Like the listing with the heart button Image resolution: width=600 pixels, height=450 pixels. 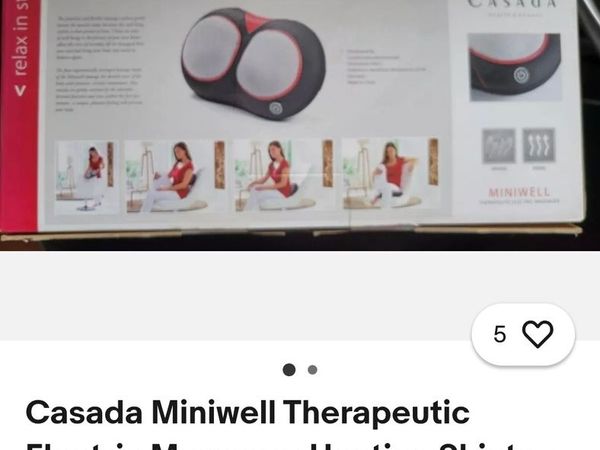[537, 334]
